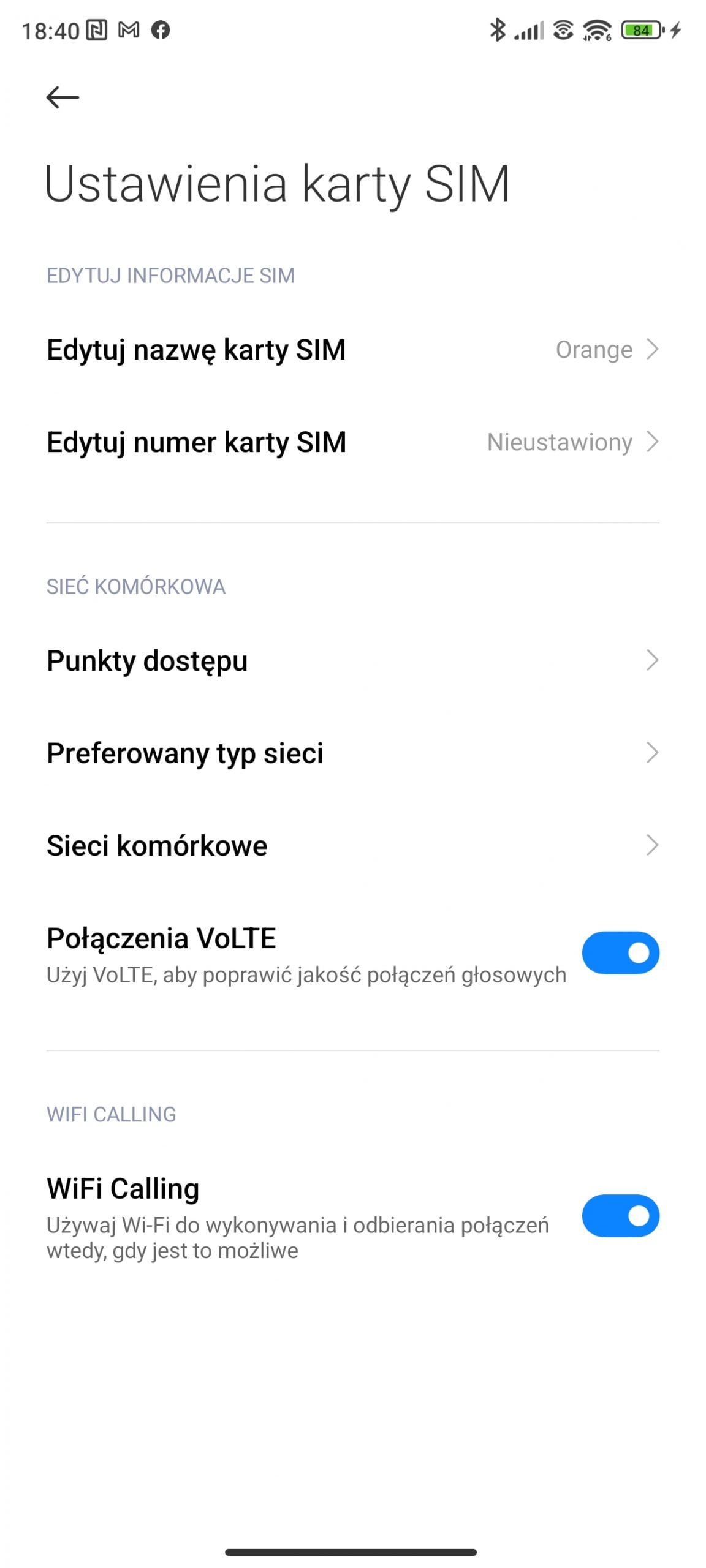This screenshot has width=706, height=1568.
Task: Open Preferowany typ sieci
Action: (353, 753)
